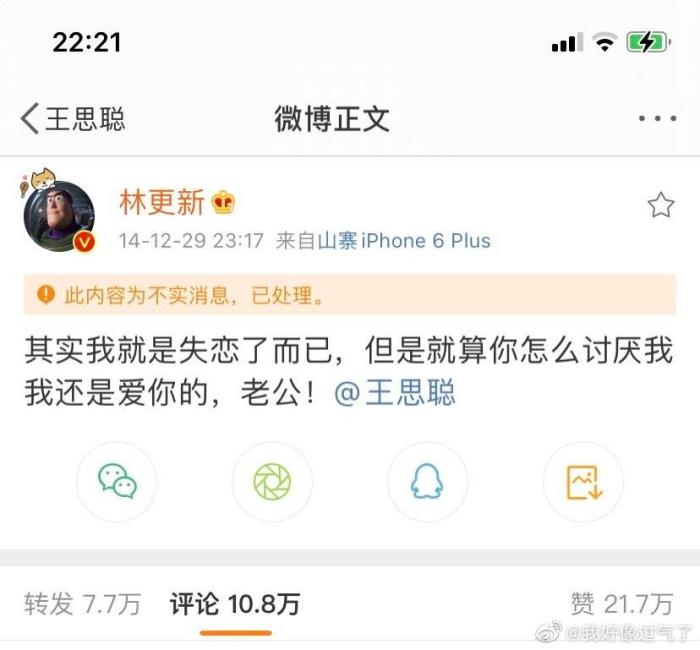Favorite this post with the star

[660, 205]
